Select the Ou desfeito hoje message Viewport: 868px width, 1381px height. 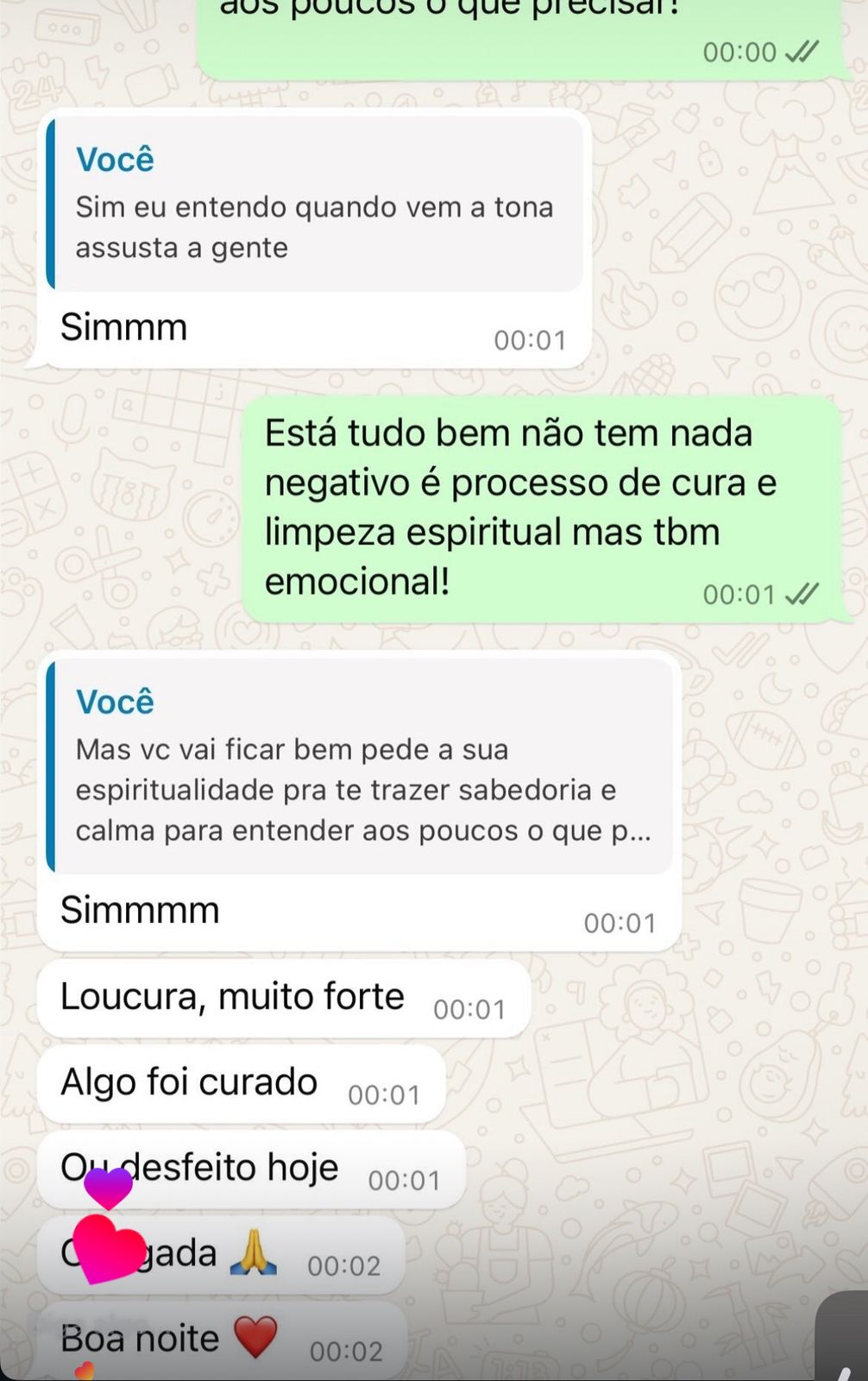pyautogui.click(x=198, y=1166)
